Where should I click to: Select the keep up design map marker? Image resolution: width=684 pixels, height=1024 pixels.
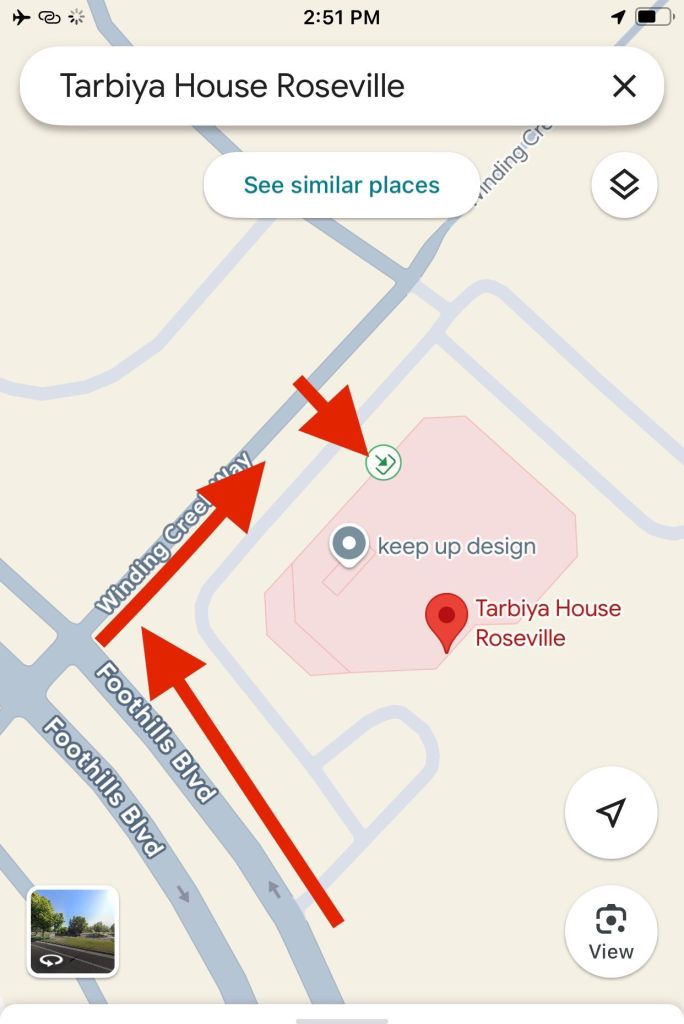coord(349,545)
